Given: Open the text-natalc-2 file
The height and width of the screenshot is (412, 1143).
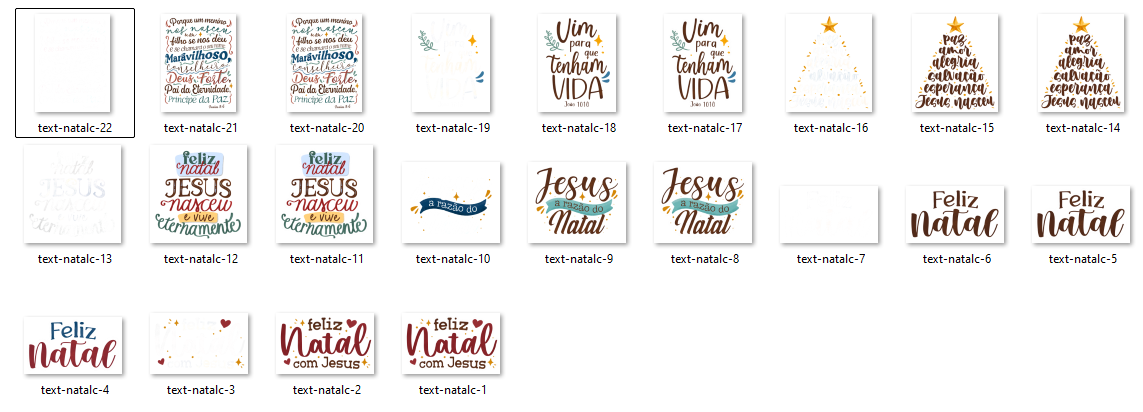Looking at the screenshot, I should point(326,343).
